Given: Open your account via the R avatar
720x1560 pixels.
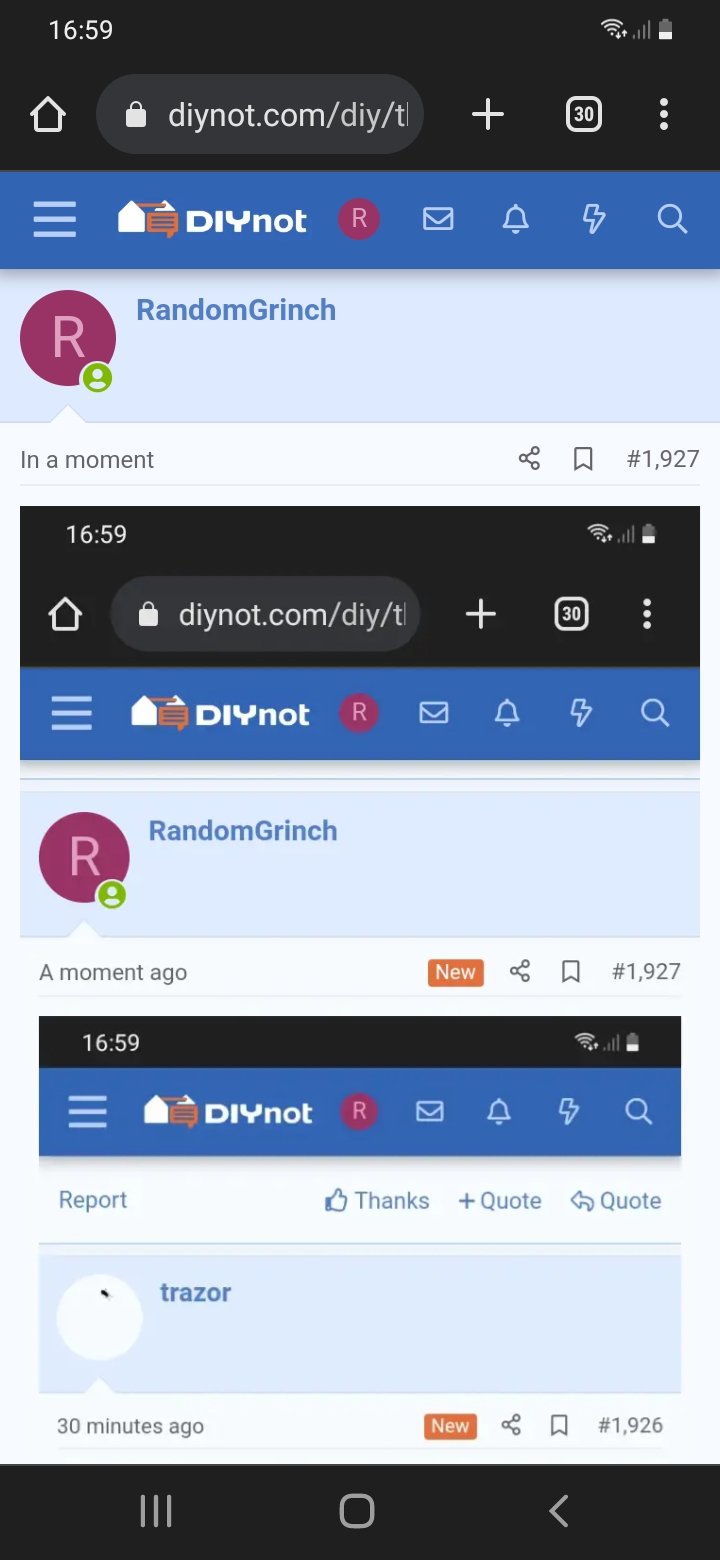Looking at the screenshot, I should click(359, 219).
